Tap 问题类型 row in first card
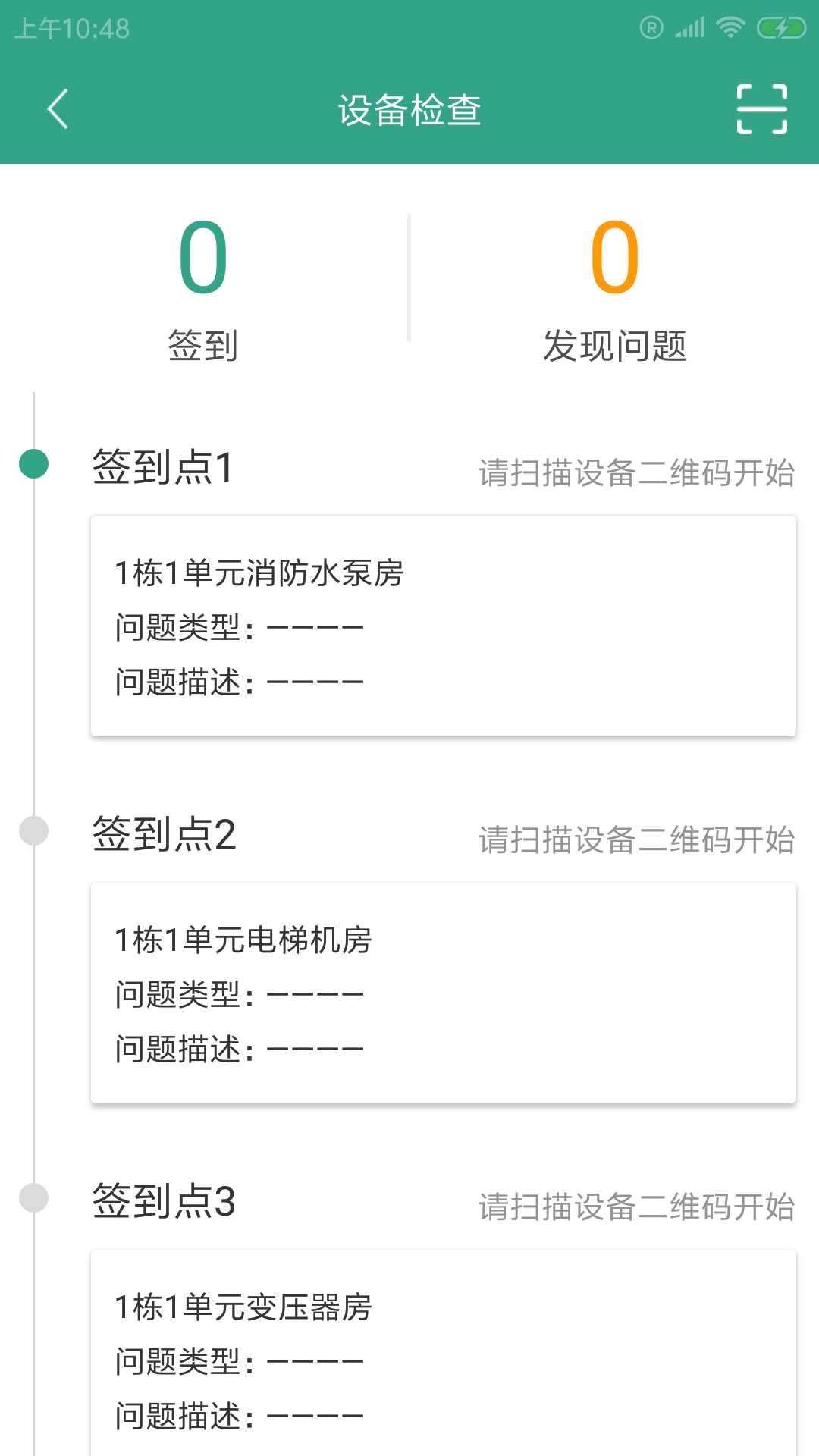This screenshot has height=1456, width=819. [x=239, y=626]
